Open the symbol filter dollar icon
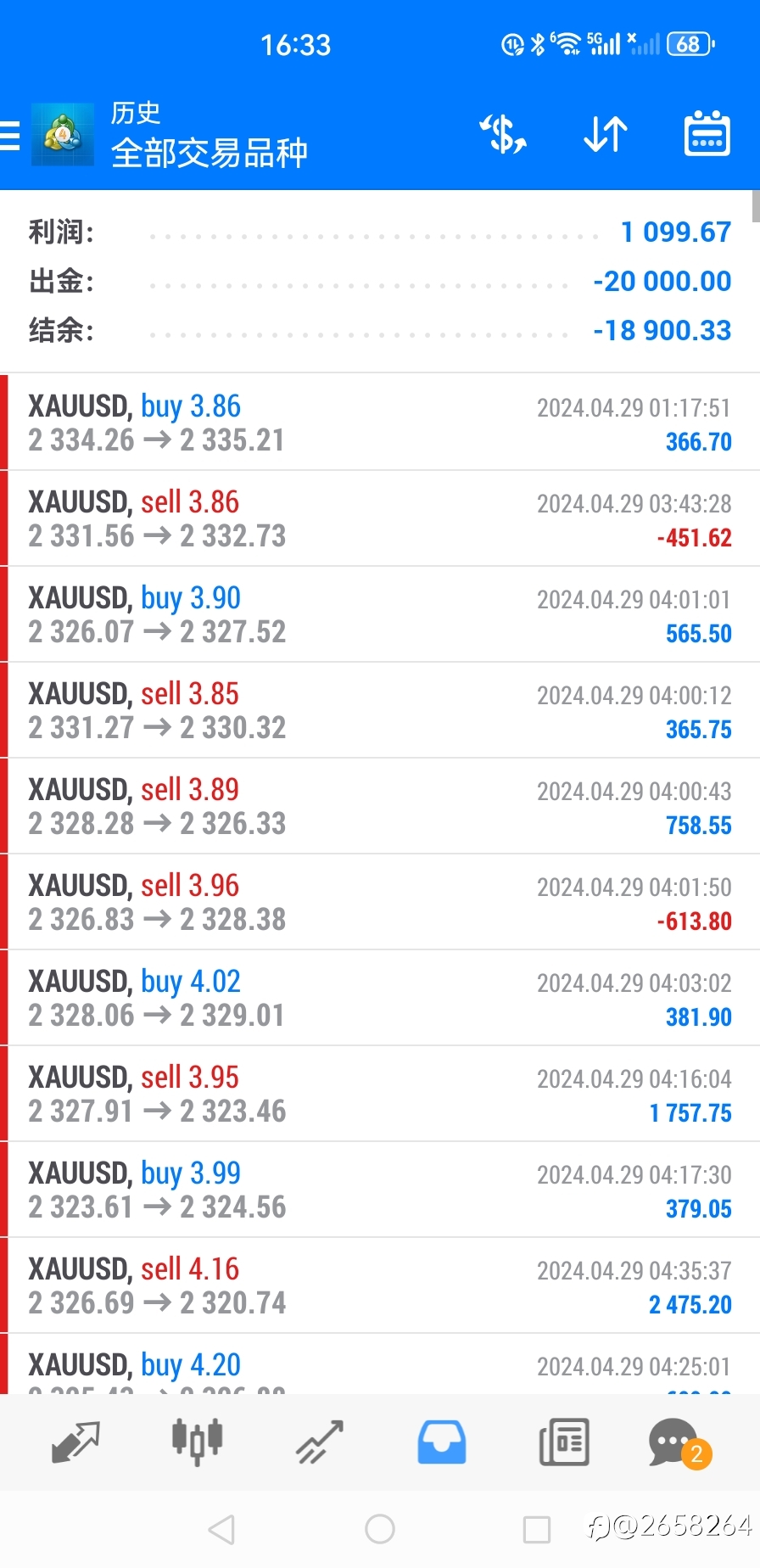Screen dimensions: 760x1568 [503, 135]
